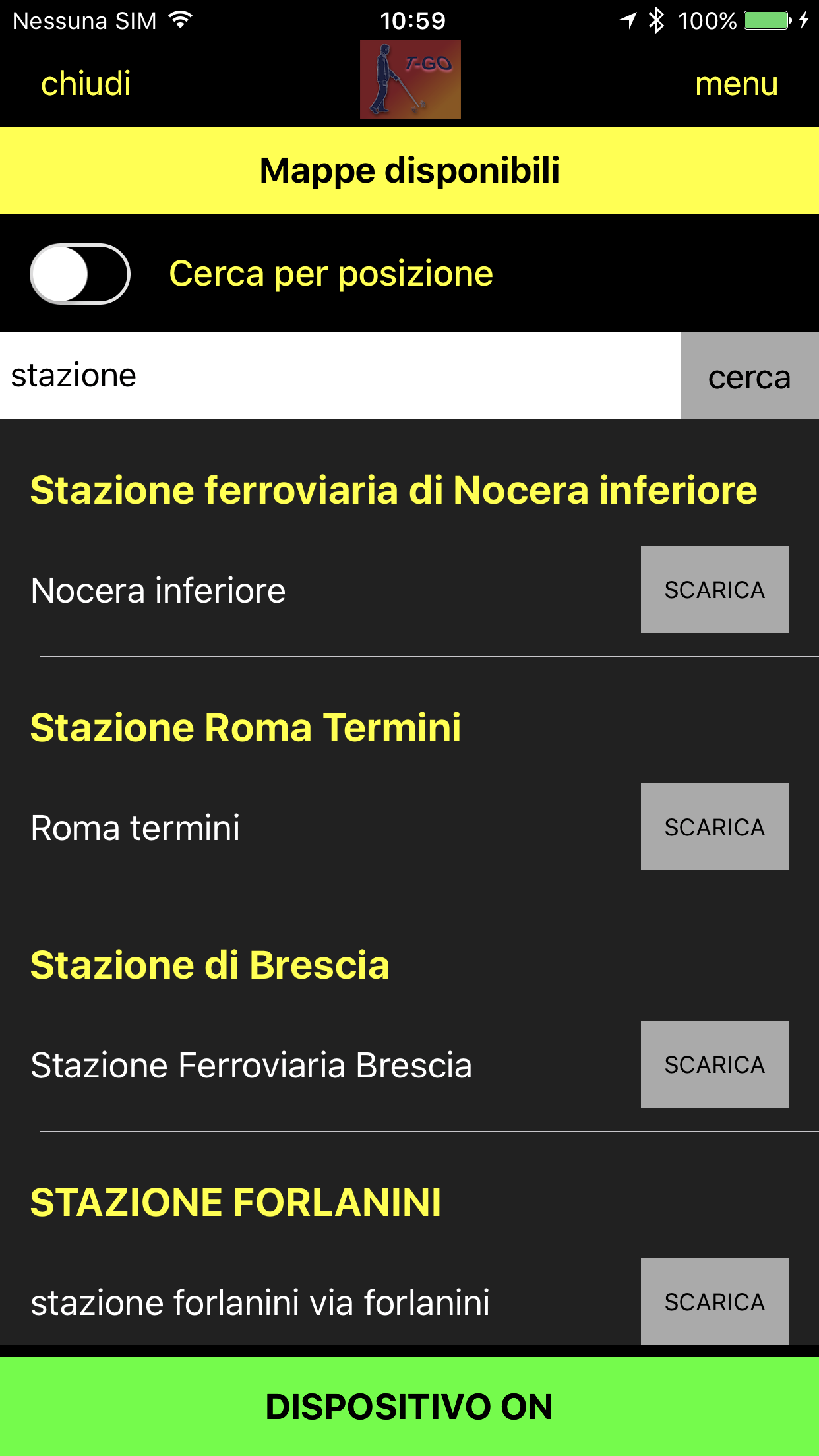Image resolution: width=819 pixels, height=1456 pixels.
Task: Enable the Cerca per posizione switch
Action: 80,274
